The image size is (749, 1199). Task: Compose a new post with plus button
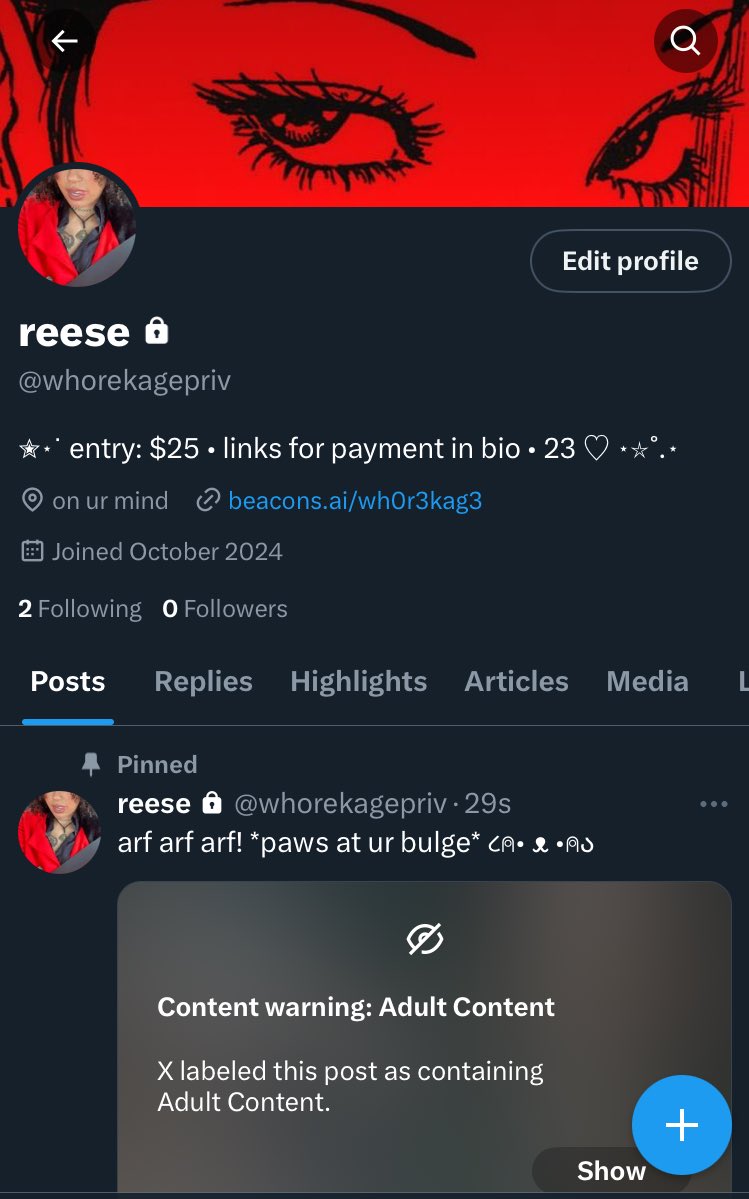point(681,1125)
